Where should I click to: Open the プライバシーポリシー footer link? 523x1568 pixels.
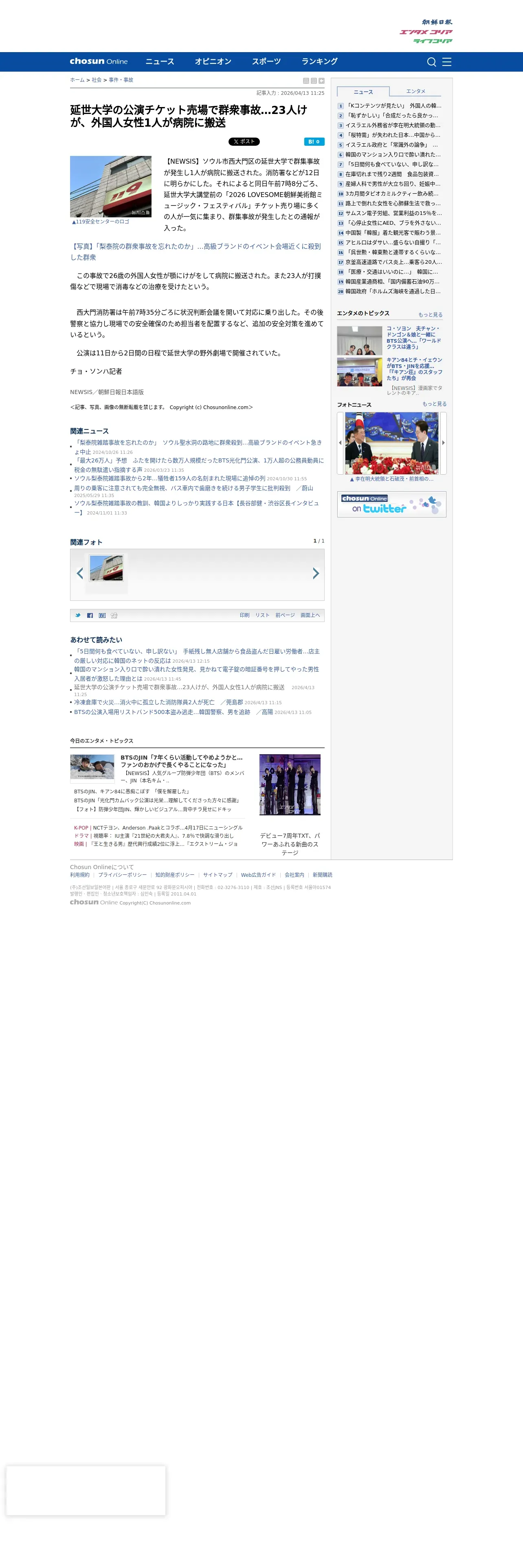tap(122, 875)
